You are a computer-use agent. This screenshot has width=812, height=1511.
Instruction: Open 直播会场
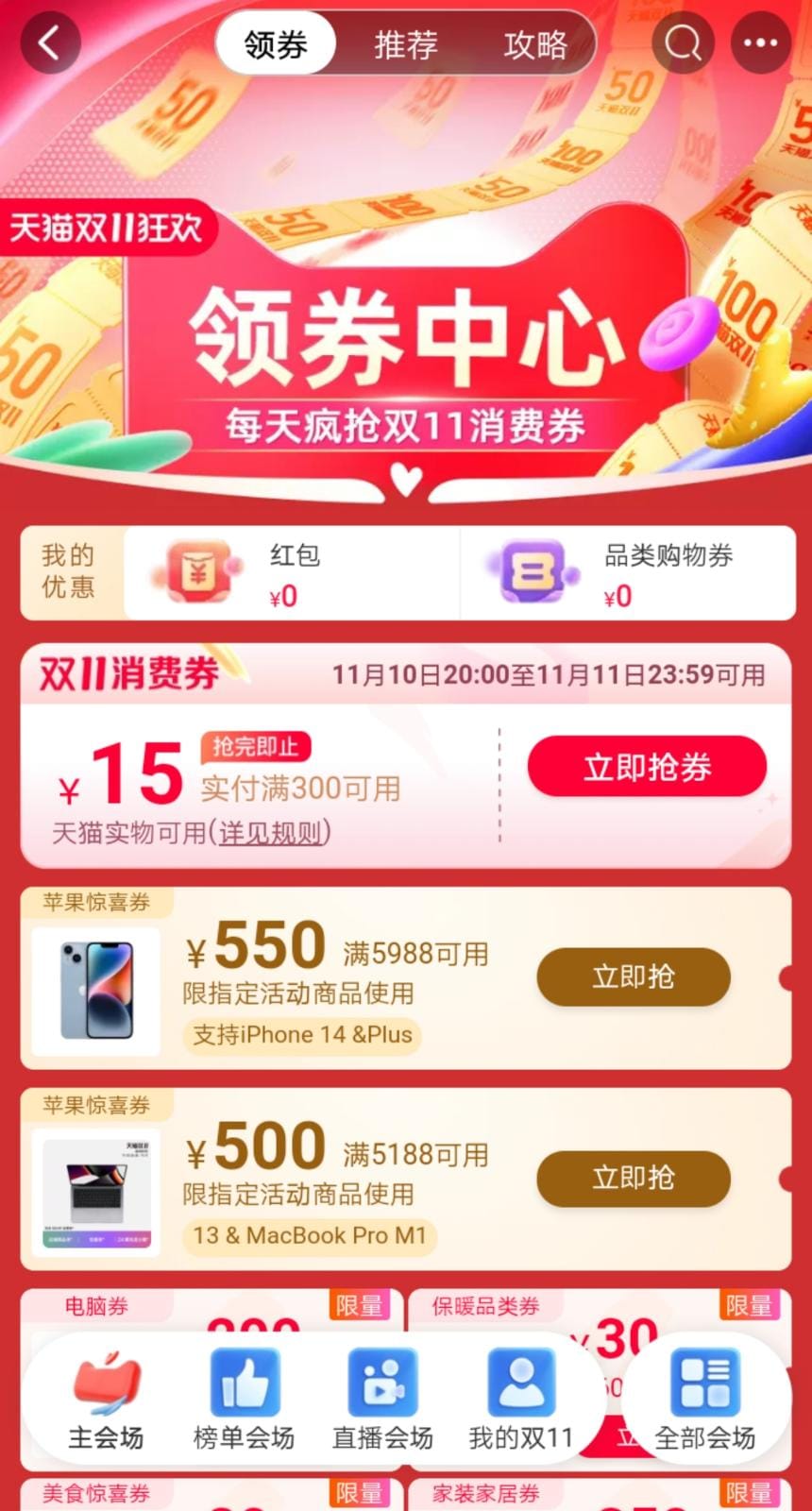[382, 1398]
